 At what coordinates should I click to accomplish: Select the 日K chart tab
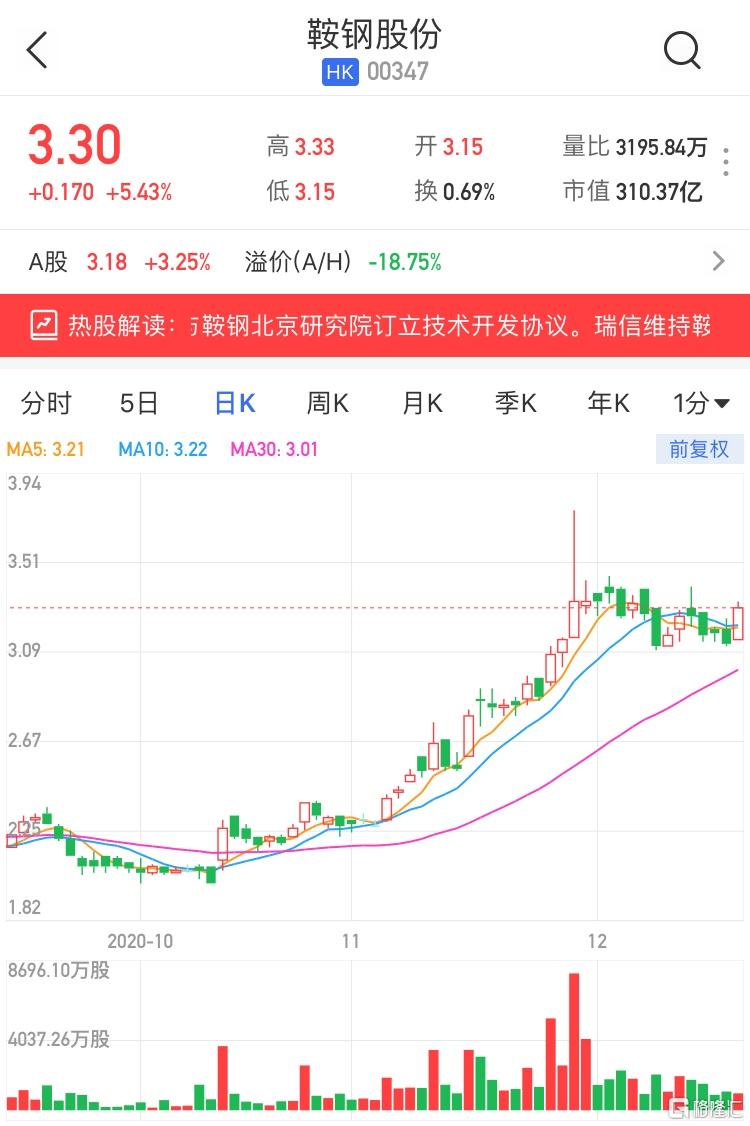pos(235,403)
